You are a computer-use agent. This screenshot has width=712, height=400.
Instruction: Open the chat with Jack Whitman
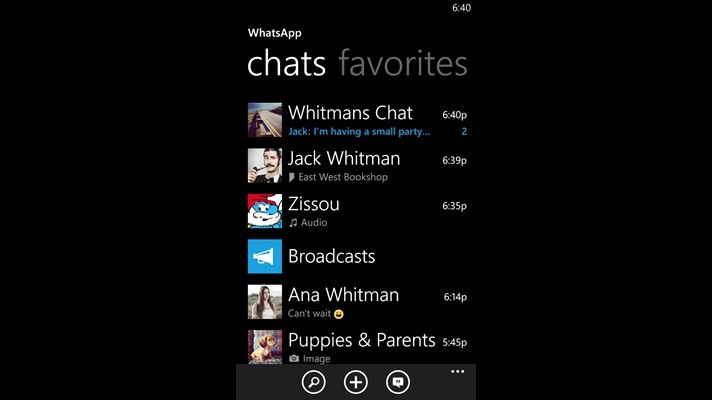coord(358,165)
